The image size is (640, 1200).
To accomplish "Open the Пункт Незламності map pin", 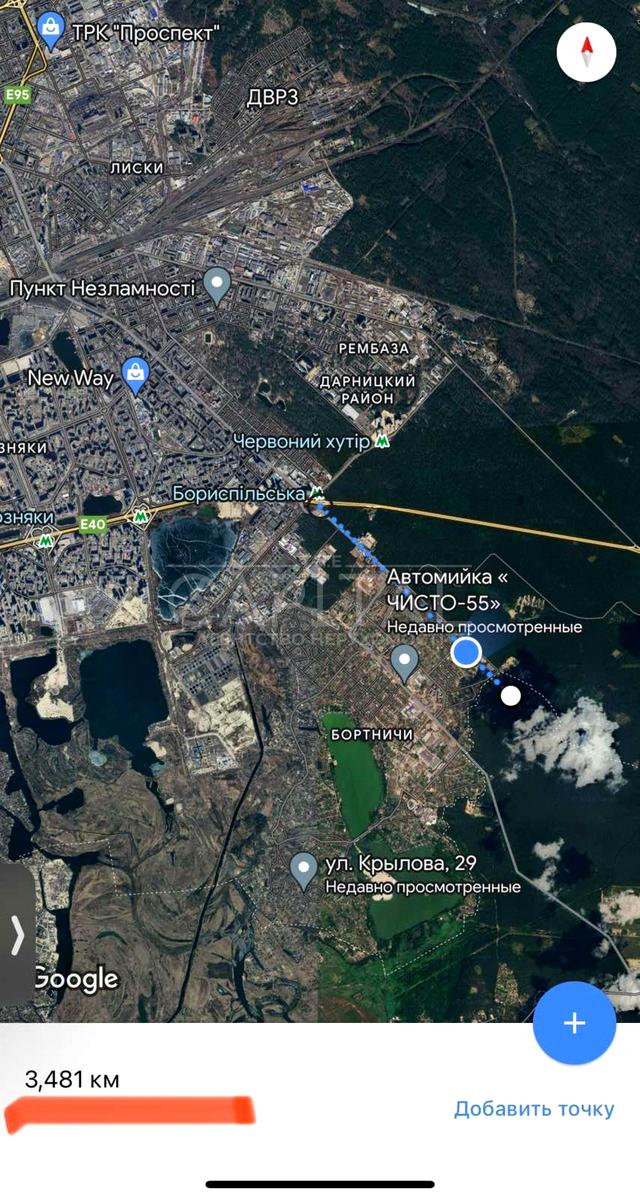I will pyautogui.click(x=217, y=285).
